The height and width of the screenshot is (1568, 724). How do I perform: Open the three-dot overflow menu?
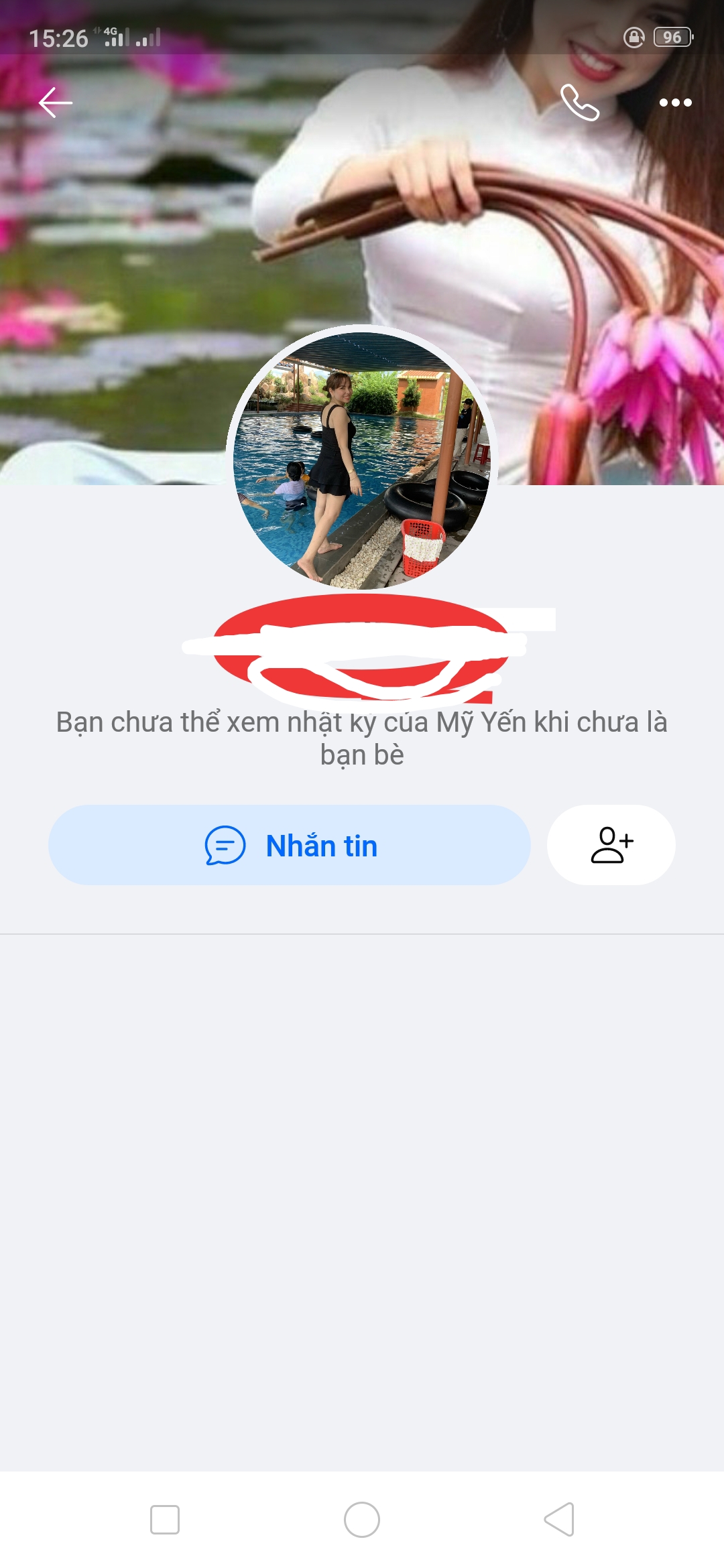point(675,103)
